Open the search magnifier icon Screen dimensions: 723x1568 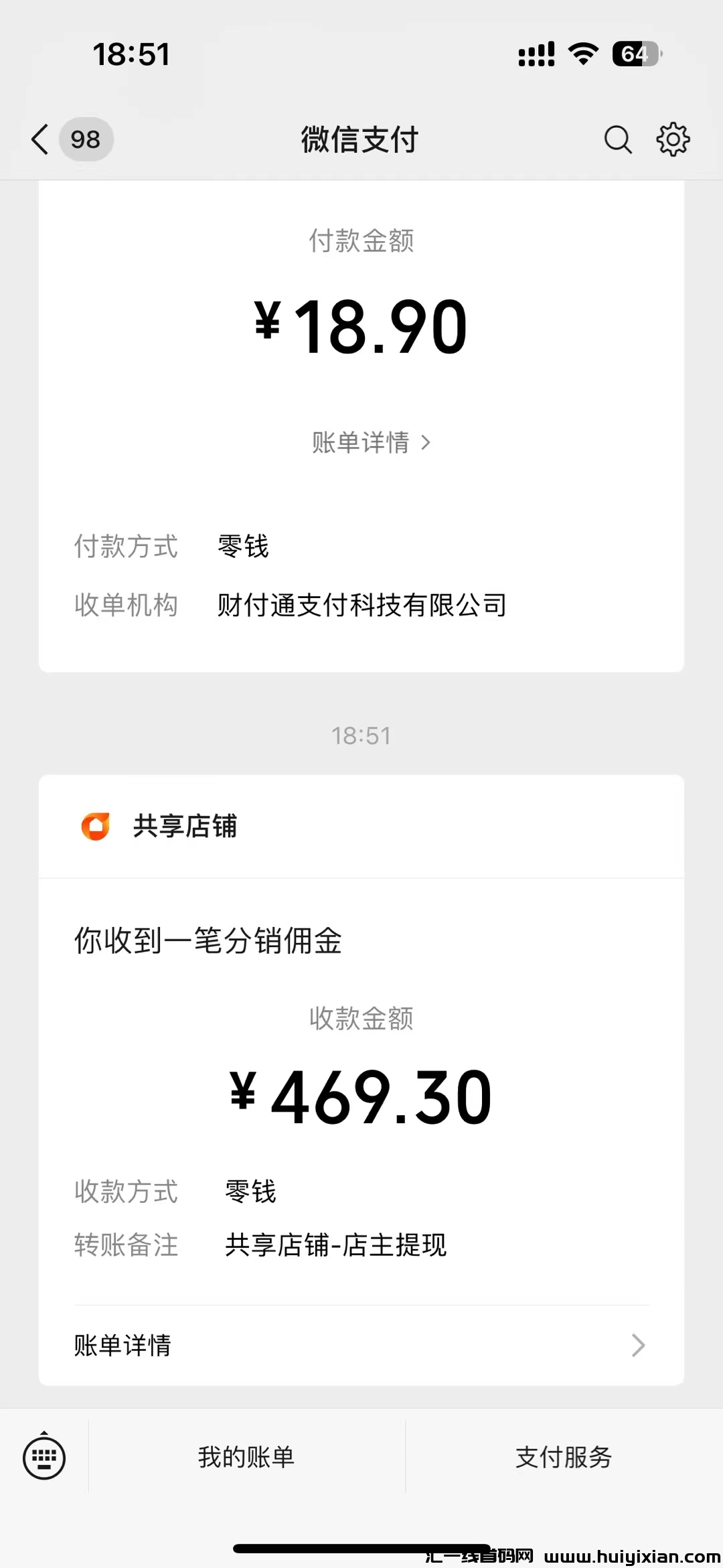[617, 139]
